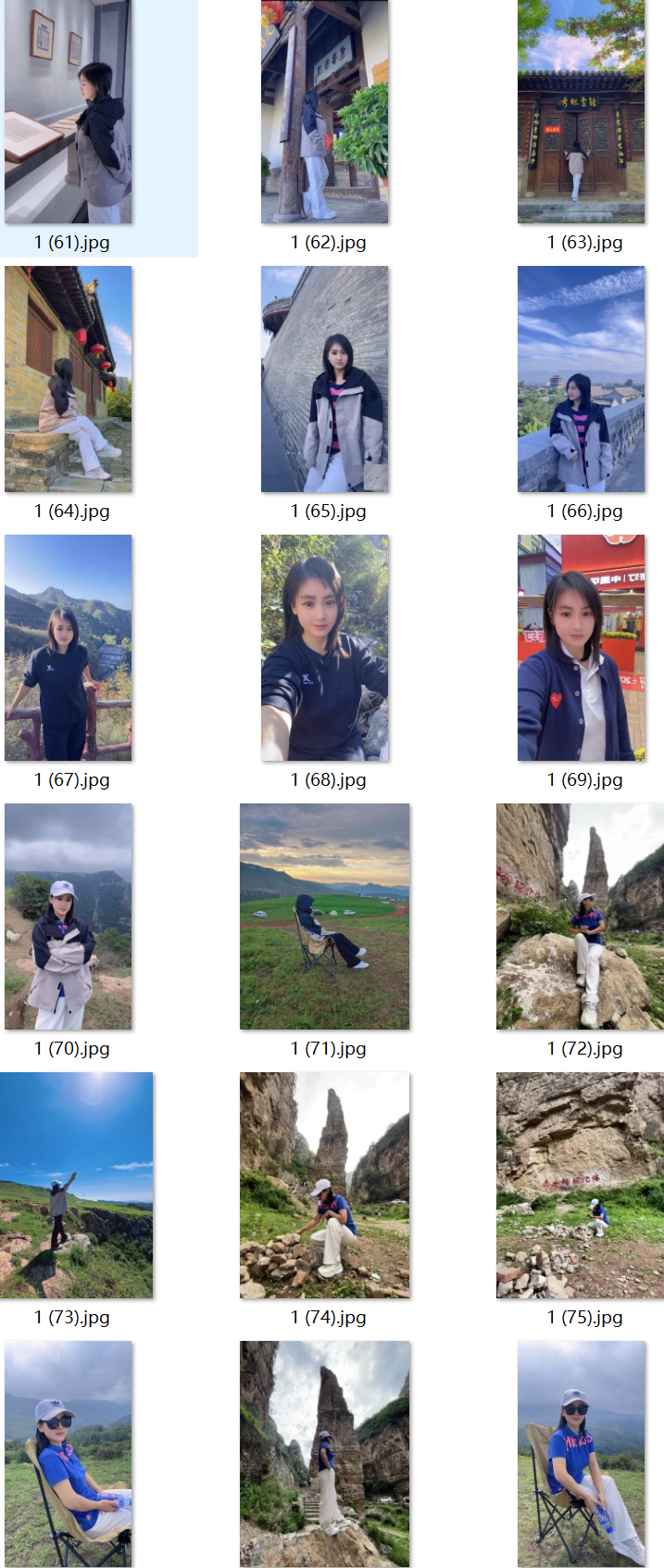View the picture 1 (65).jpg
Viewport: 664px width, 1568px height.
pyautogui.click(x=324, y=378)
